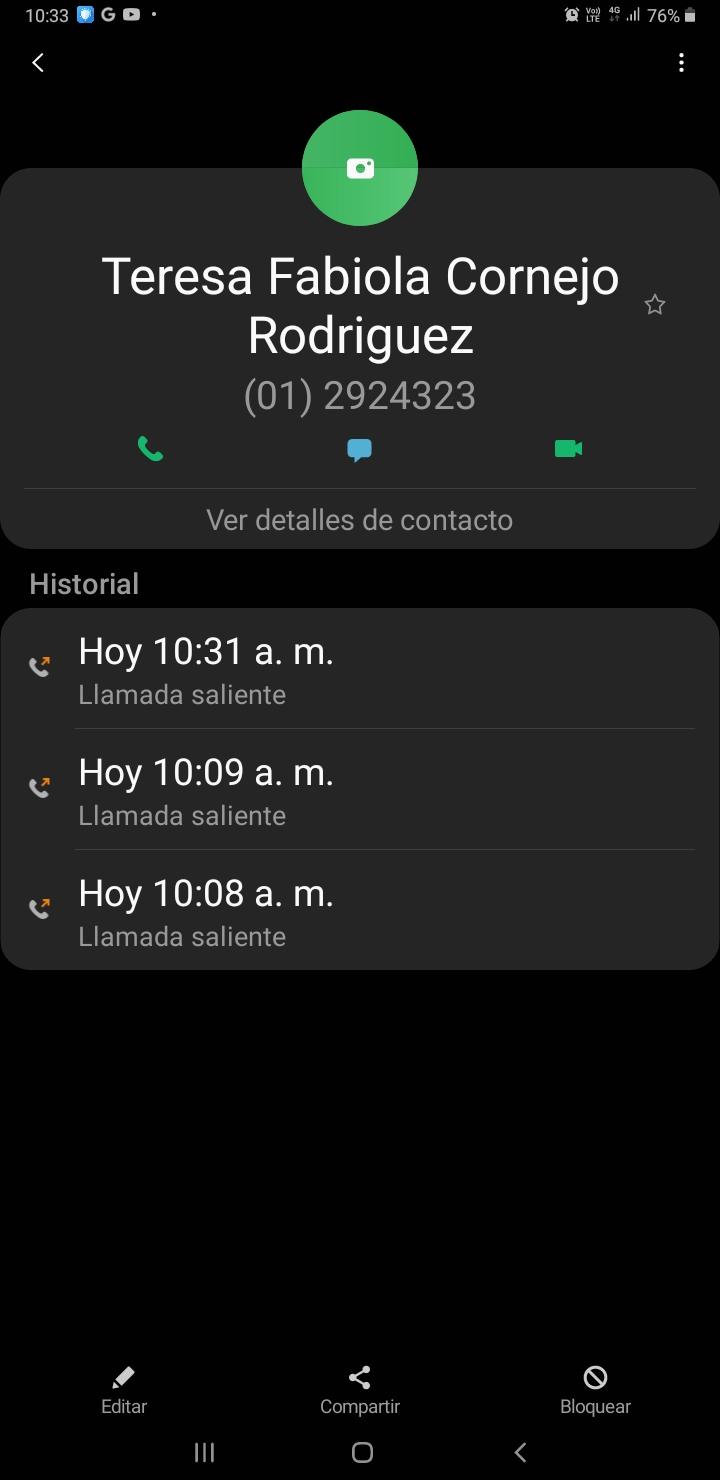
Task: Open the Hoy 10:31 a. m. outgoing call entry
Action: [360, 668]
